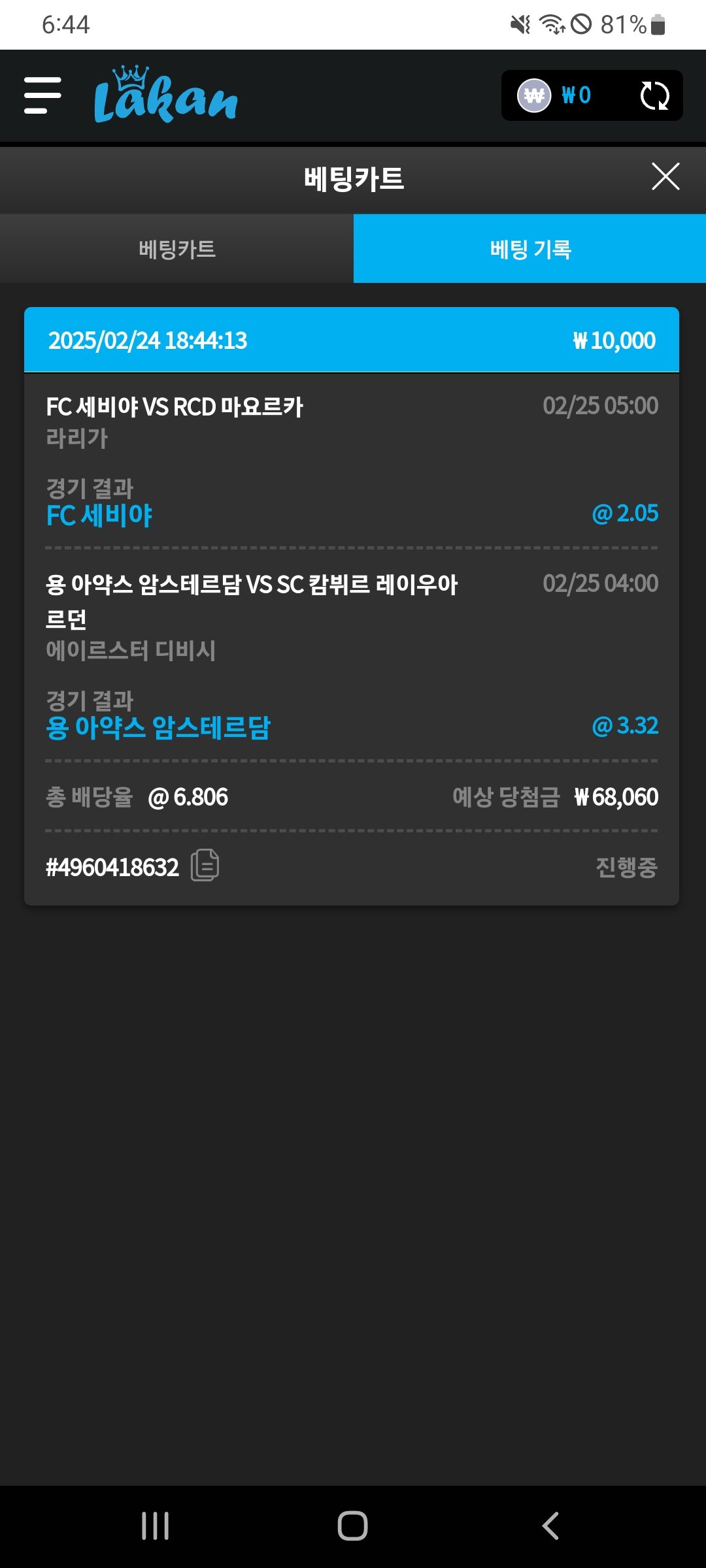Tap the Lakan logo to go home
The image size is (706, 1568).
(165, 97)
